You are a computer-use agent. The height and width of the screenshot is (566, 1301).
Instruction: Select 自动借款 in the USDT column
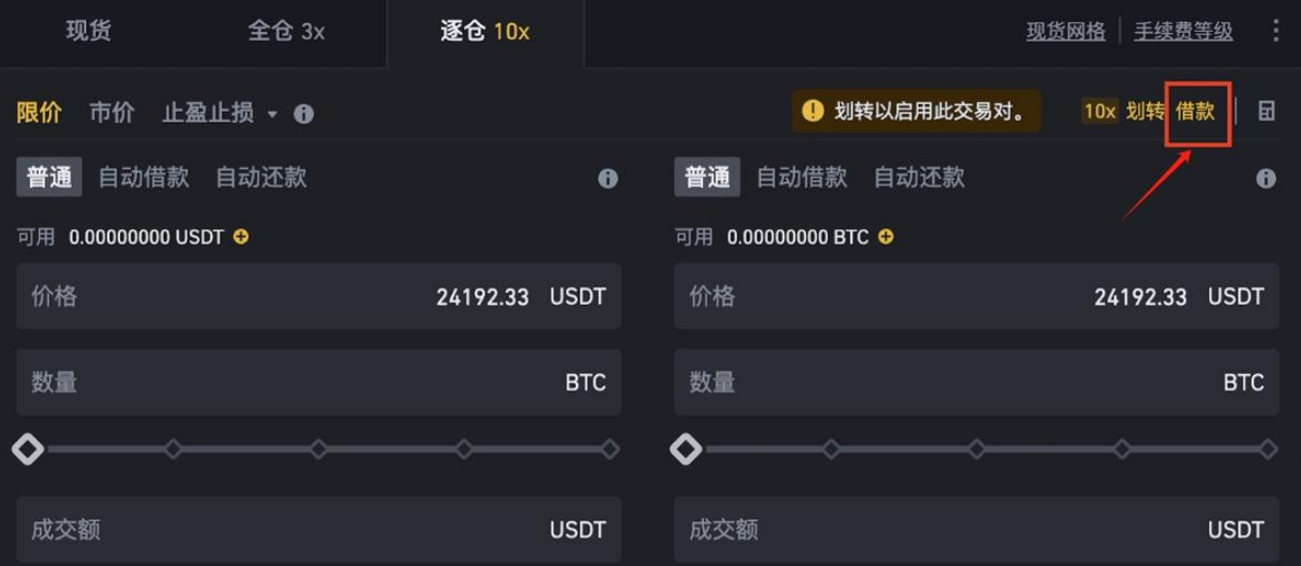coord(143,177)
